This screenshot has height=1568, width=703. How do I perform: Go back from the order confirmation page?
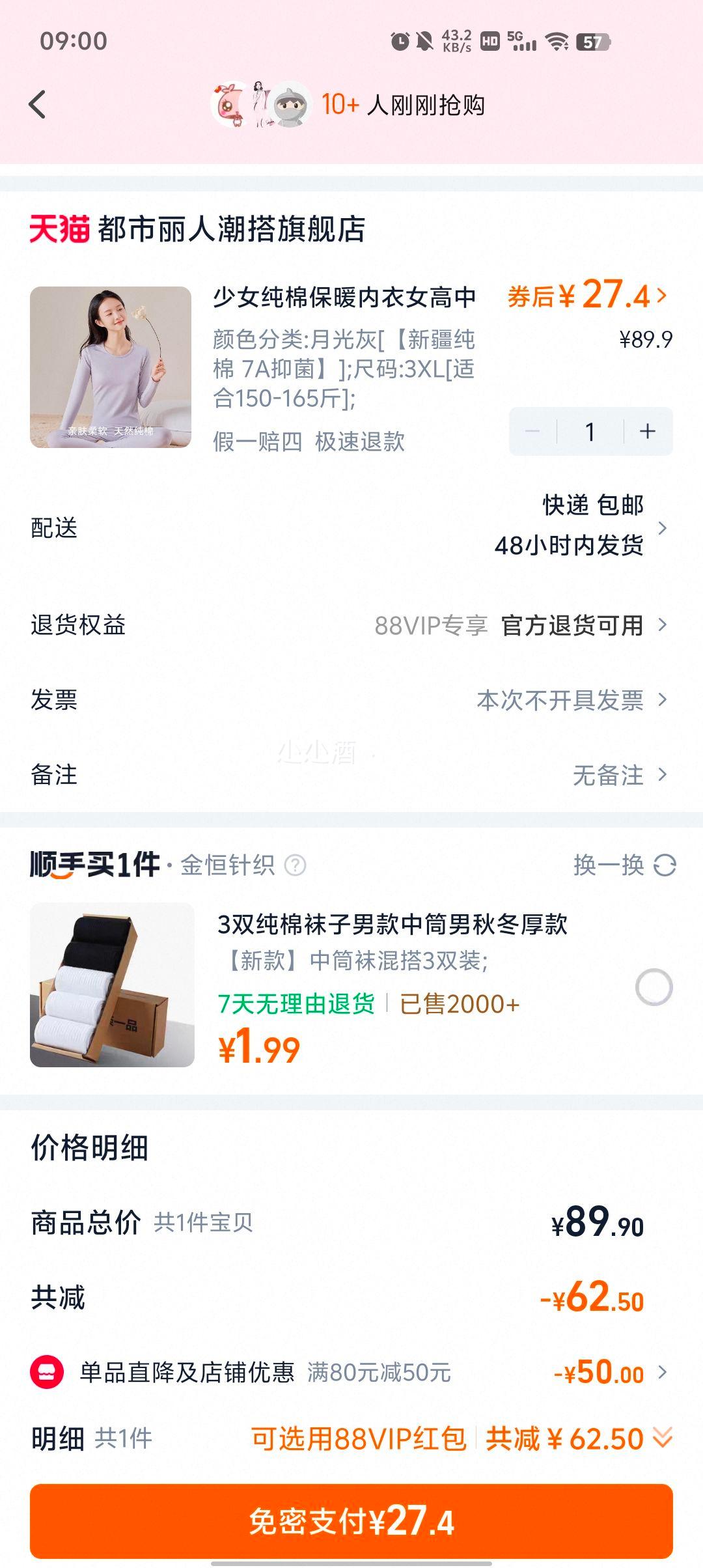[38, 104]
